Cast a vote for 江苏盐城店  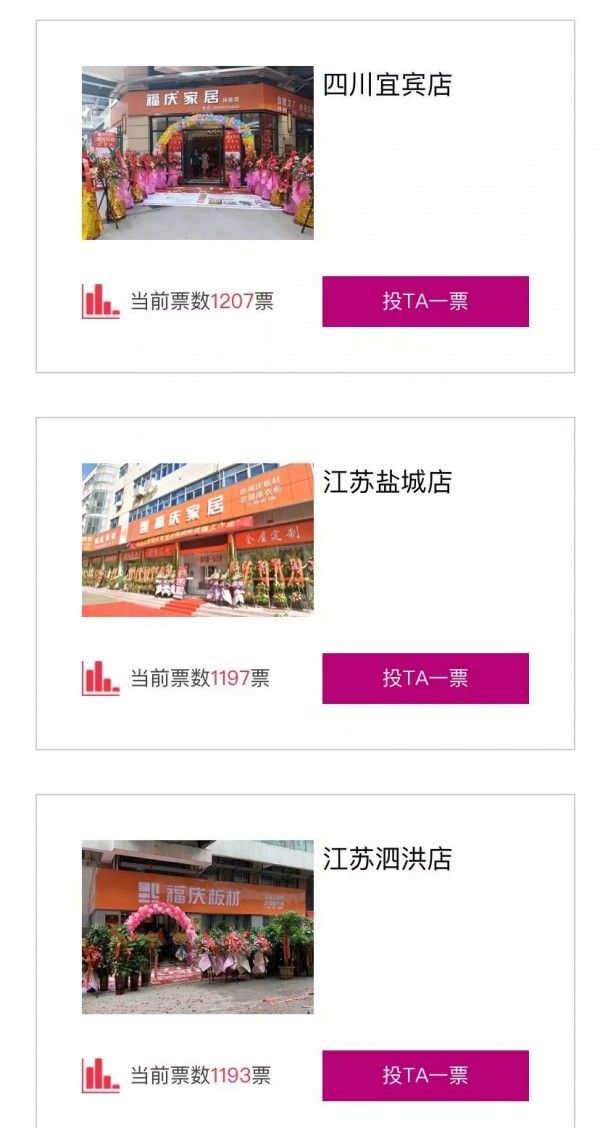425,678
